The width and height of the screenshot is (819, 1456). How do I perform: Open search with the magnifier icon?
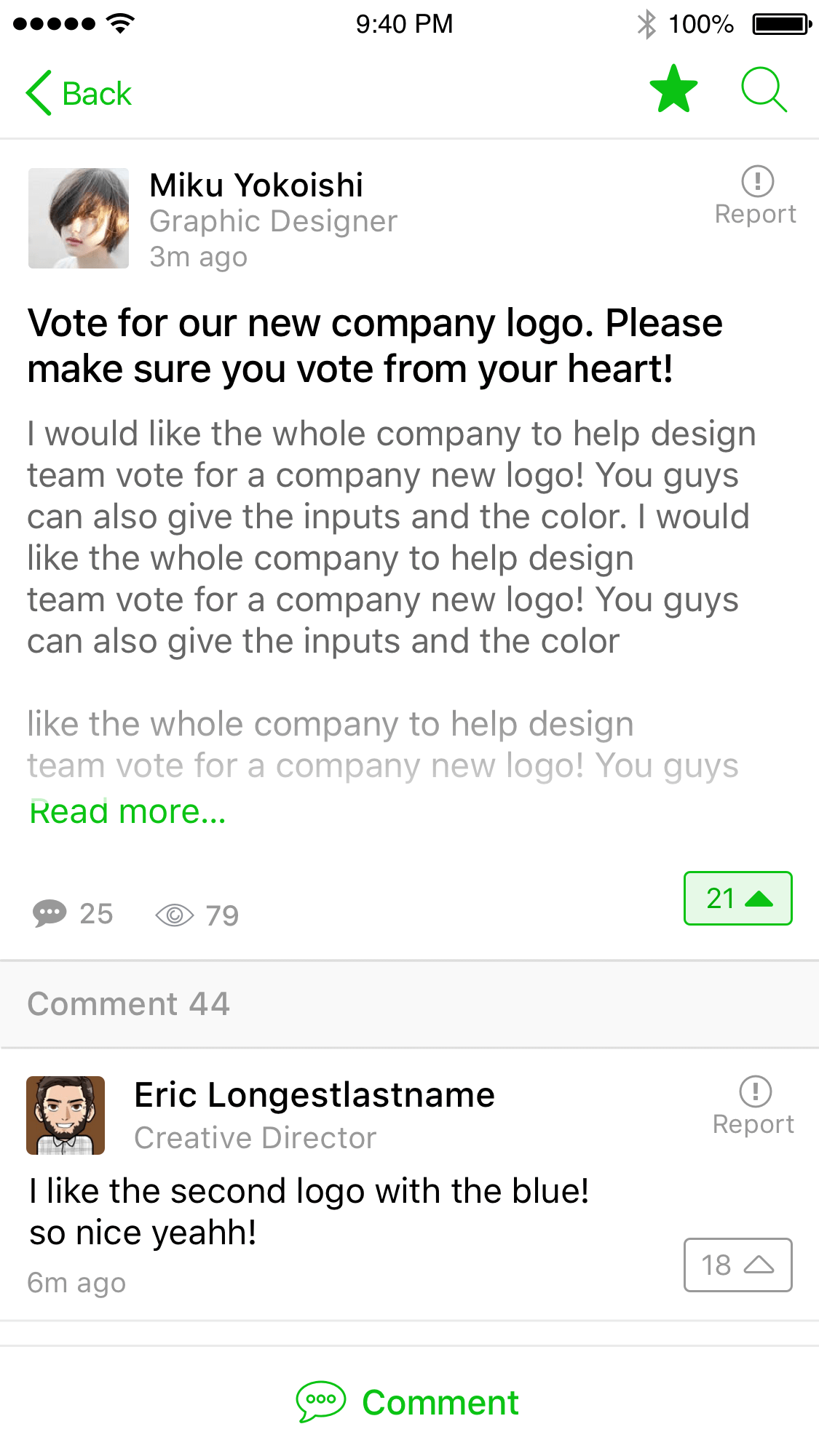coord(764,90)
